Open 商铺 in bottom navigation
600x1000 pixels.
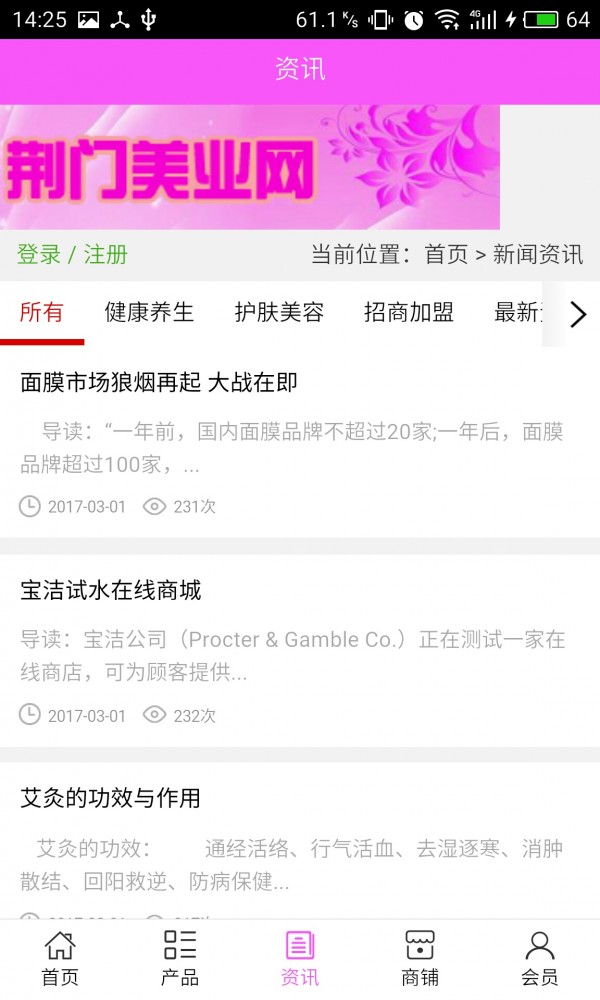pyautogui.click(x=420, y=958)
